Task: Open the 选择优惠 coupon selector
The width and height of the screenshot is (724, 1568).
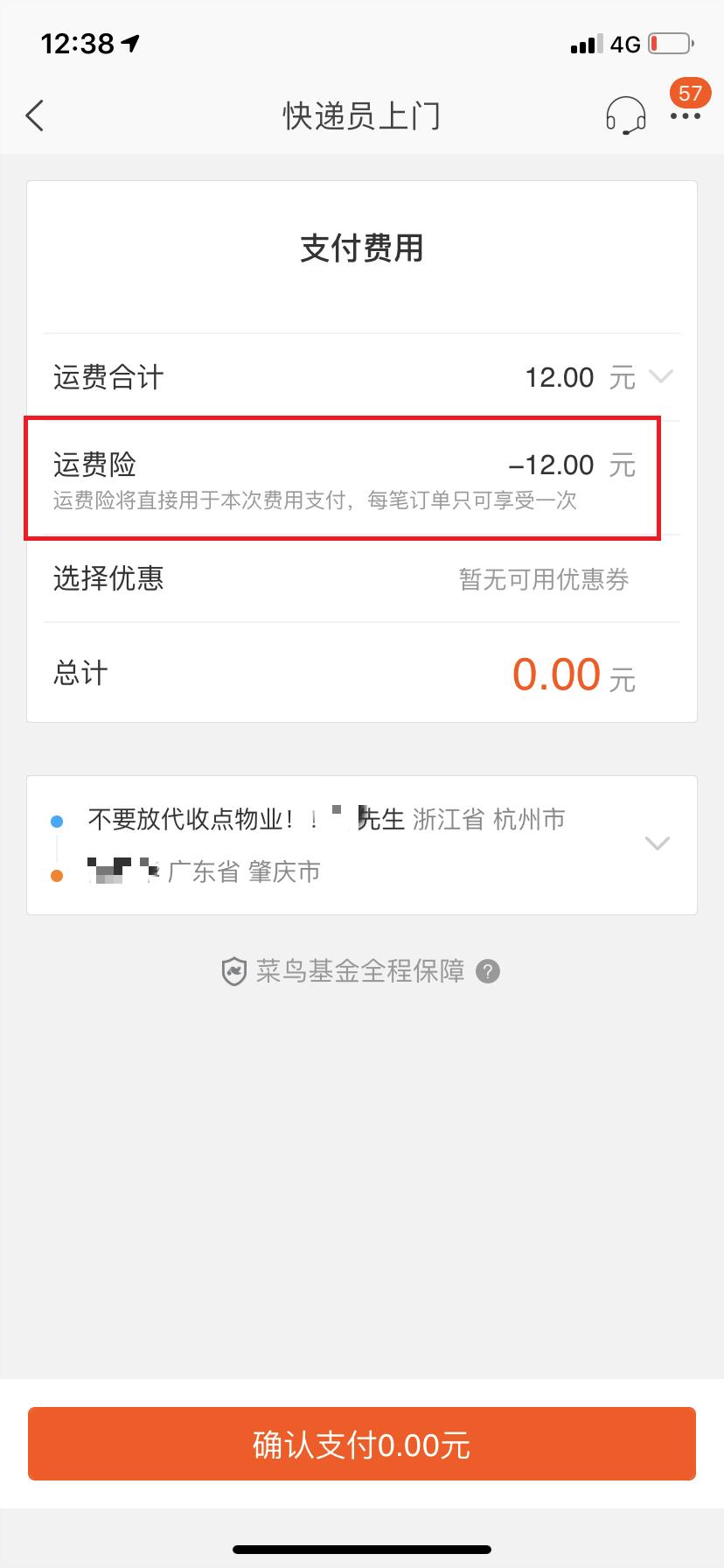Action: click(108, 579)
